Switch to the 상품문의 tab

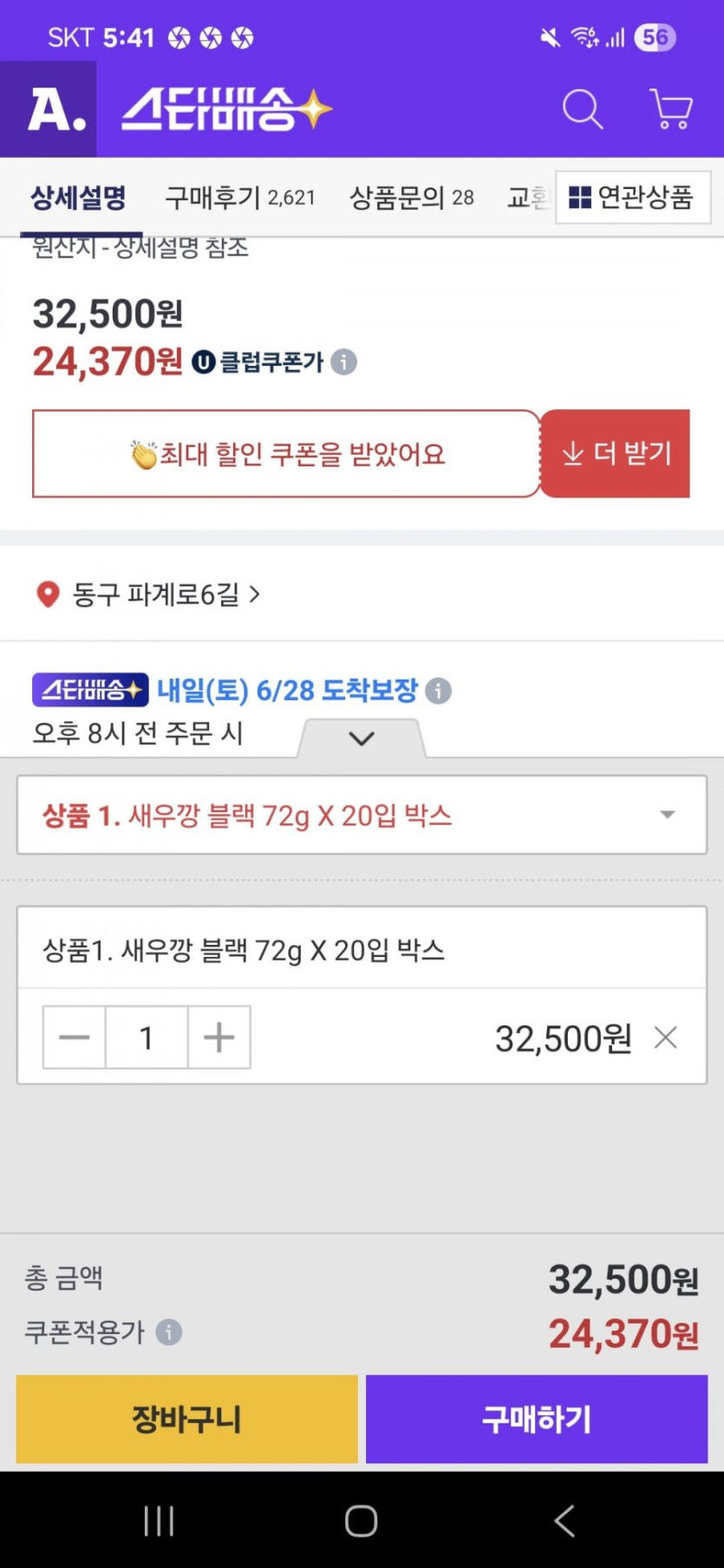(411, 198)
